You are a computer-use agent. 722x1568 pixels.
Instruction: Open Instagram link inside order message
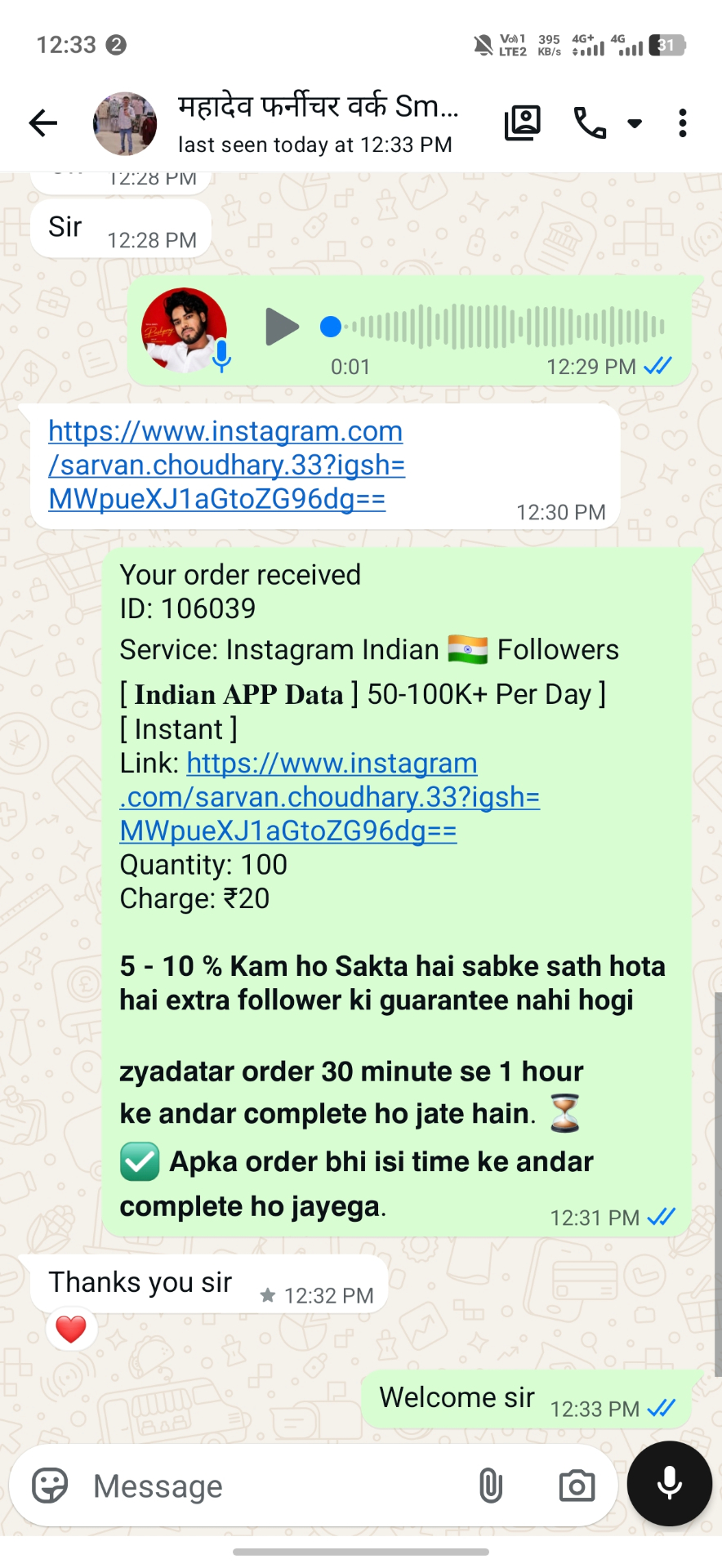329,797
